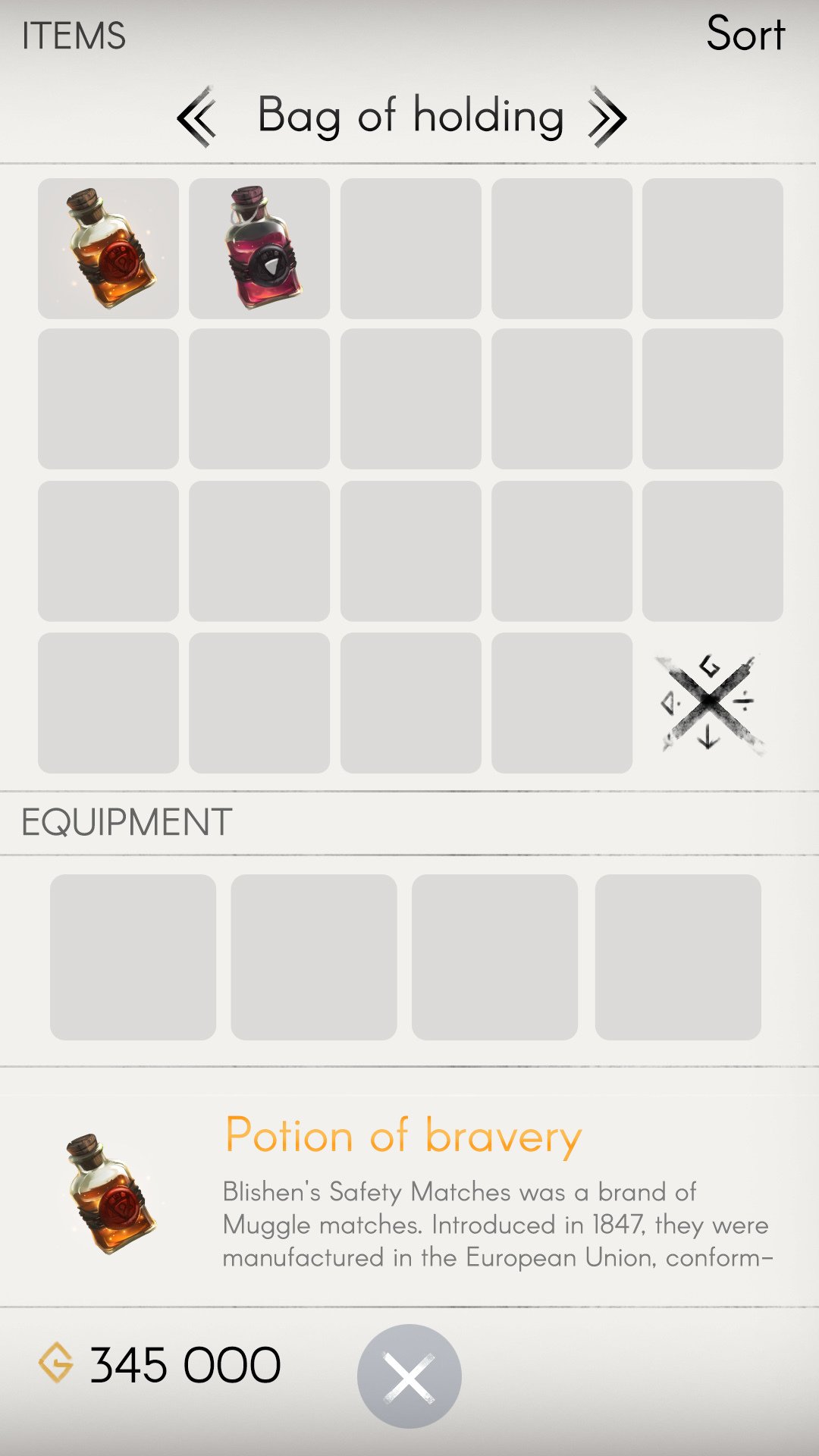Screen dimensions: 819x1456
Task: Tap the crossed-out discard item slot
Action: (x=711, y=703)
